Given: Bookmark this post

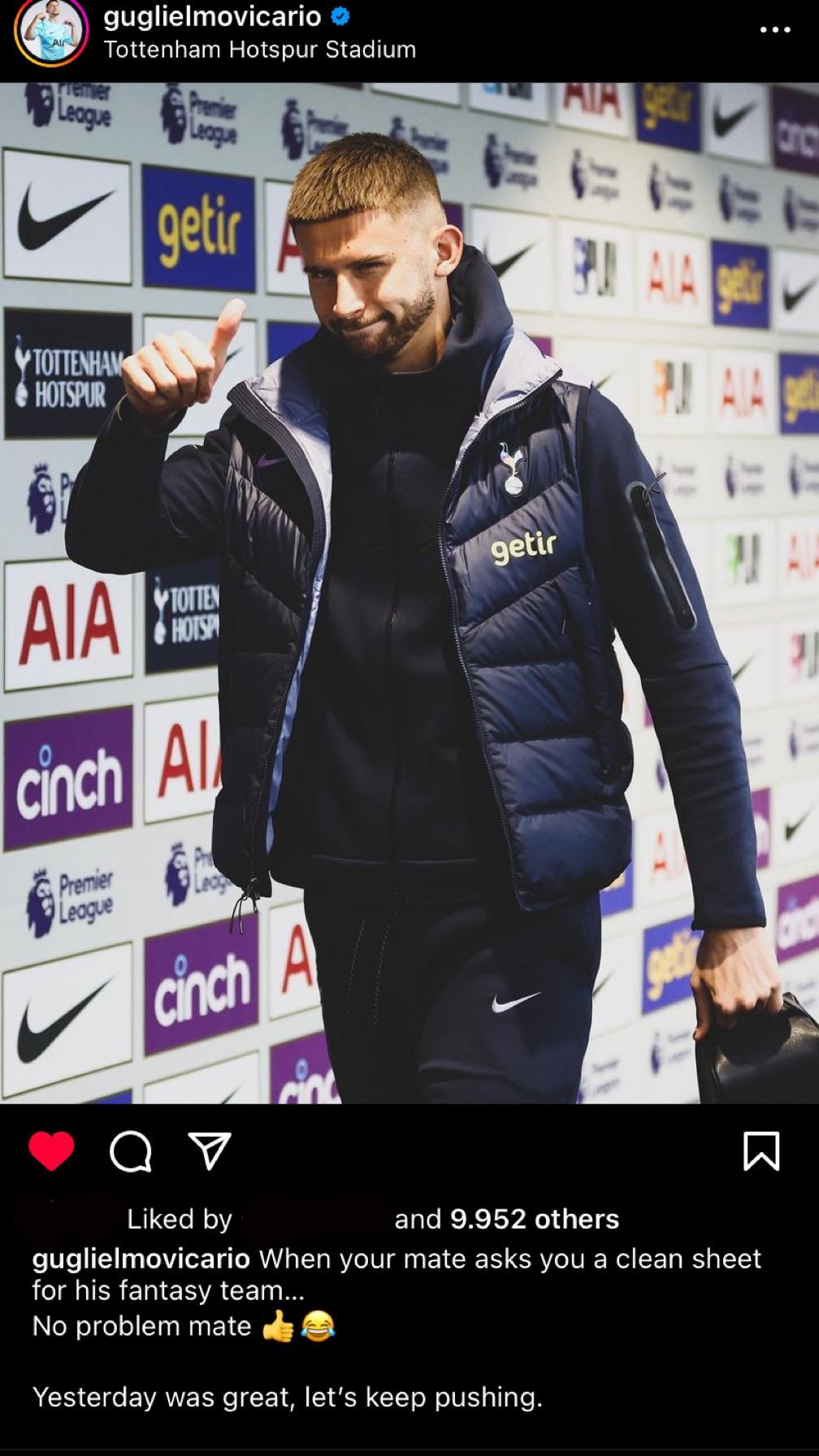Looking at the screenshot, I should [x=761, y=1151].
